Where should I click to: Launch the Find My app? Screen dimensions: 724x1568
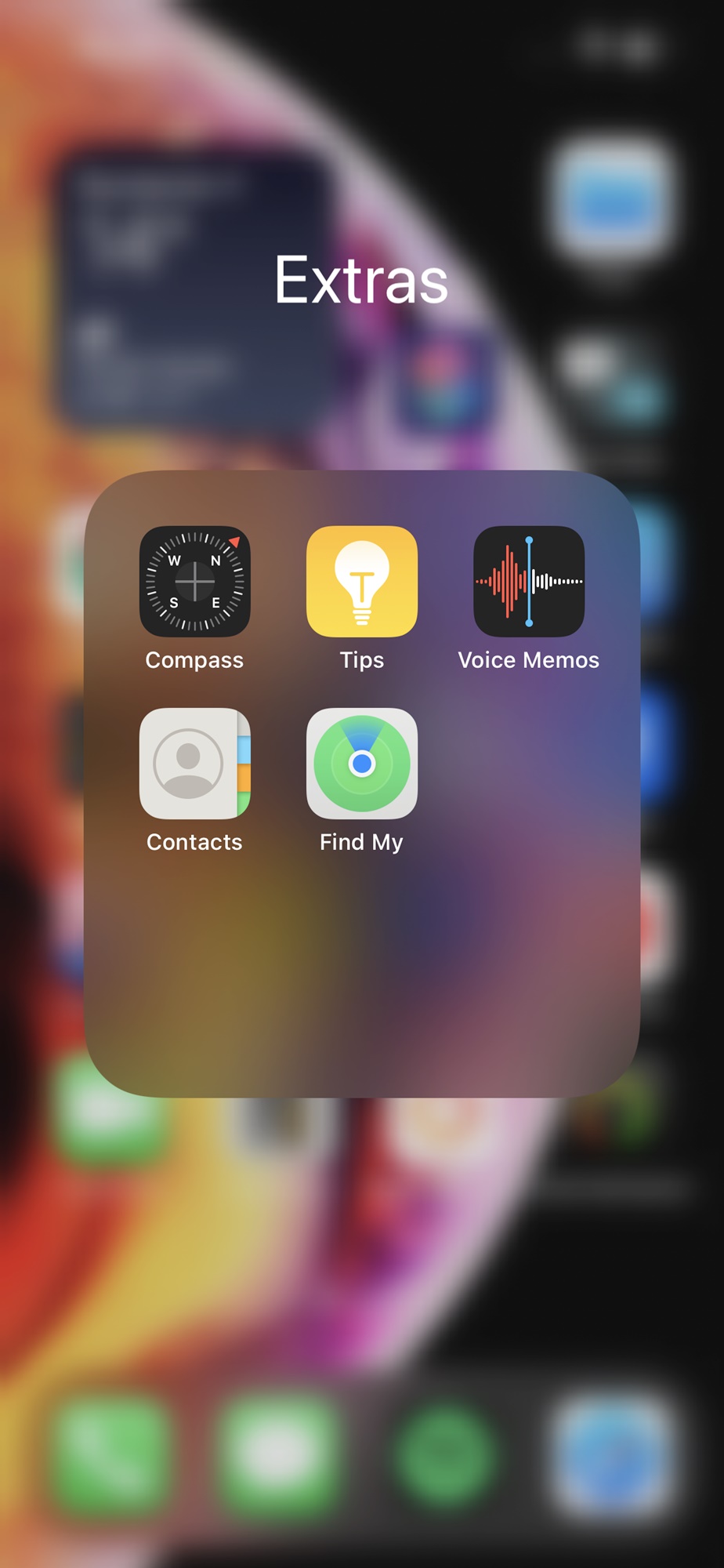pyautogui.click(x=362, y=764)
